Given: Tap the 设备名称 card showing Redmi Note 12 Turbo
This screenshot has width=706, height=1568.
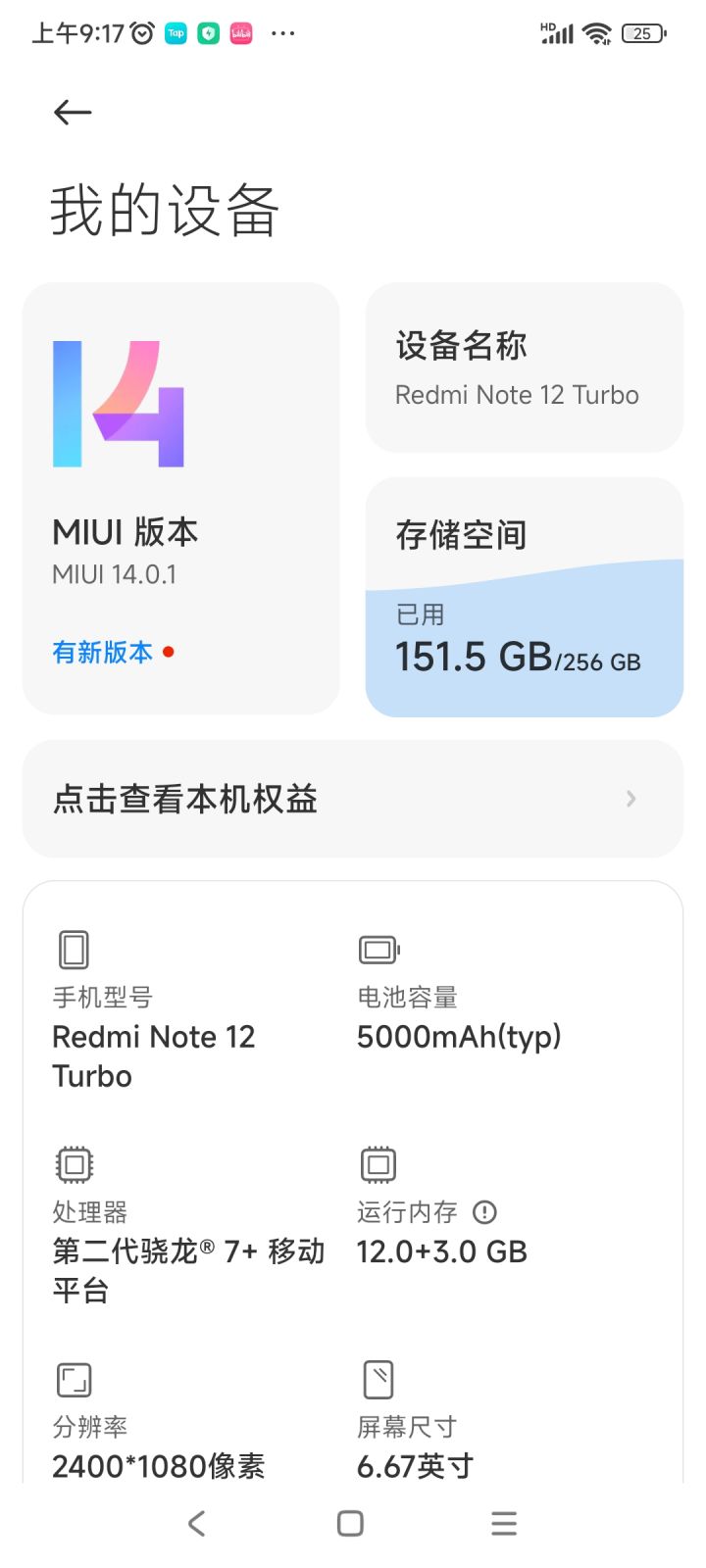Looking at the screenshot, I should (x=523, y=367).
